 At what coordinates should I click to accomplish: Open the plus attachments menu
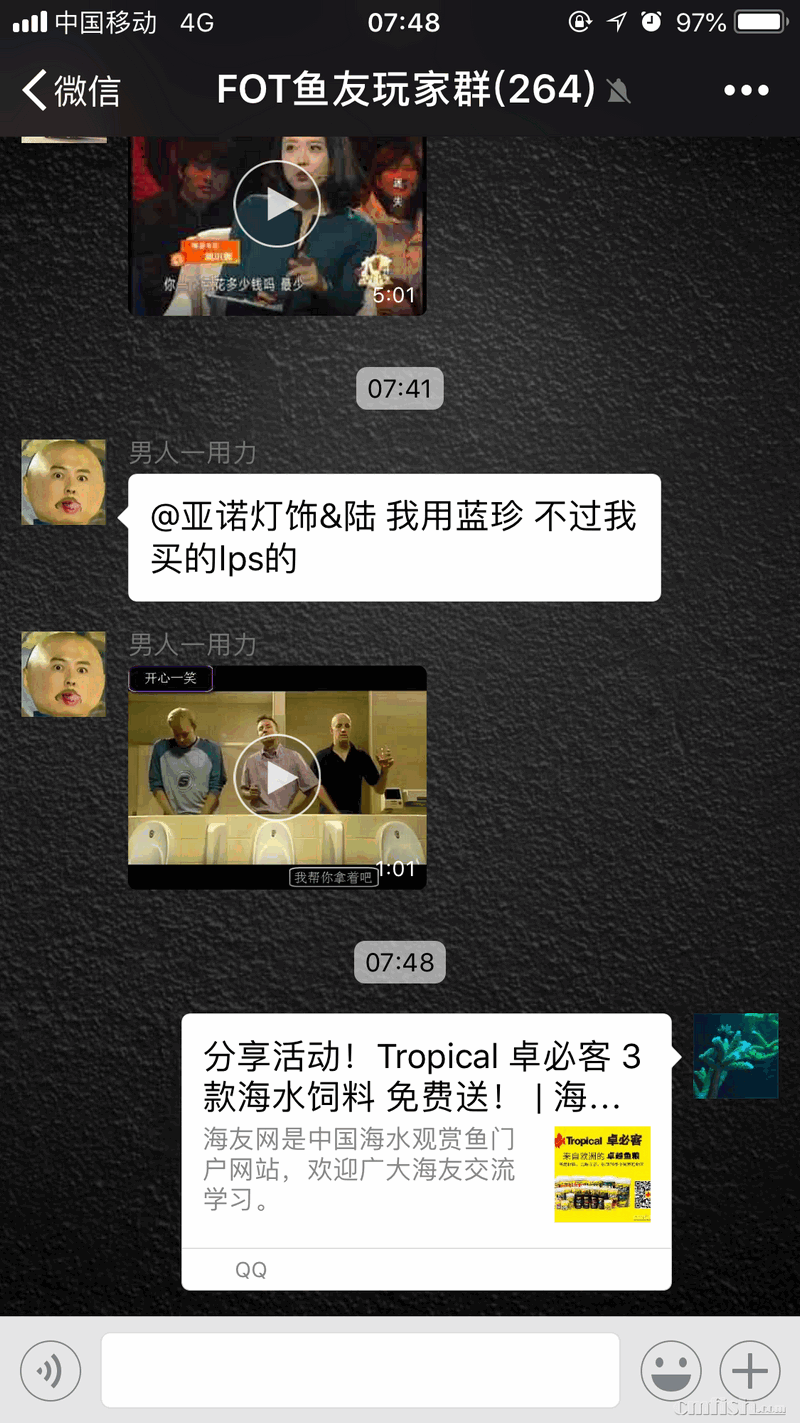click(750, 1370)
